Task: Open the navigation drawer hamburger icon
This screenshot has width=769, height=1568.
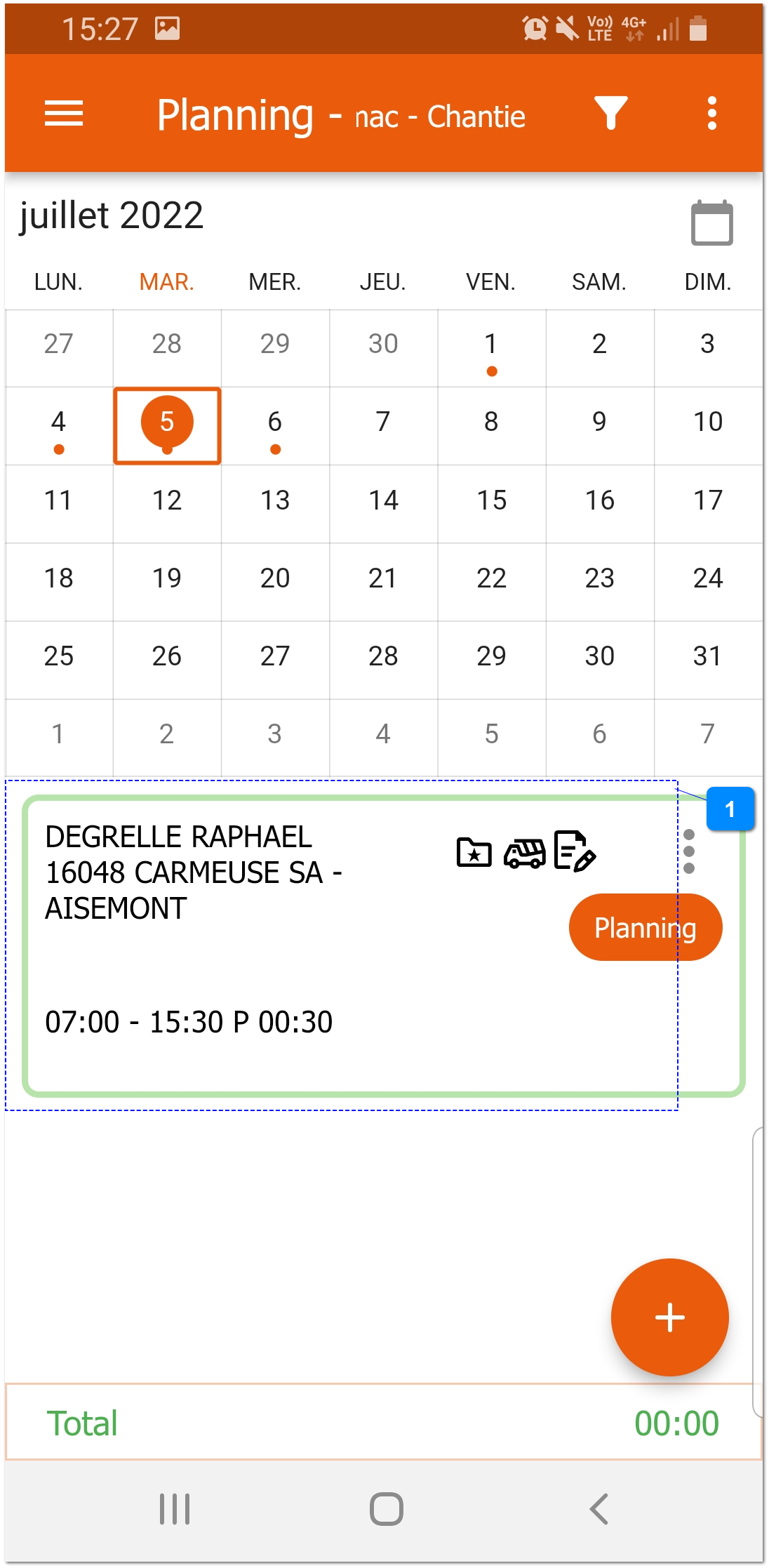Action: tap(64, 114)
